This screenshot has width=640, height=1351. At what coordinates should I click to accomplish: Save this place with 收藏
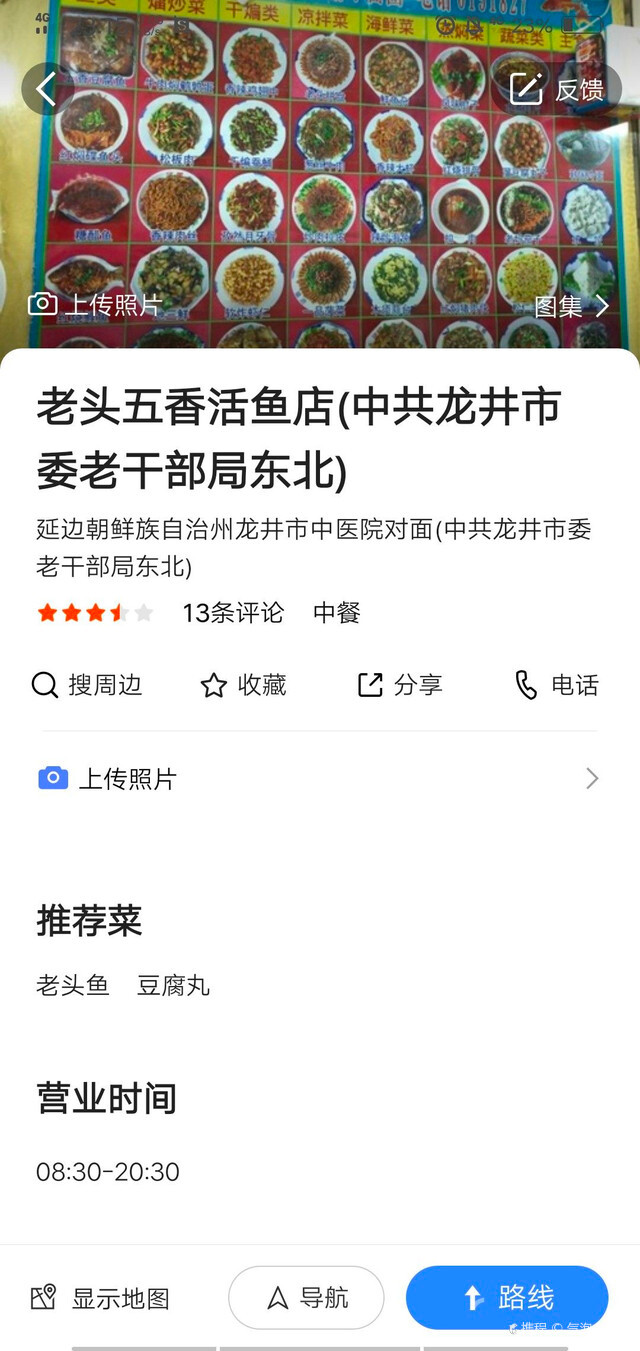tap(243, 685)
